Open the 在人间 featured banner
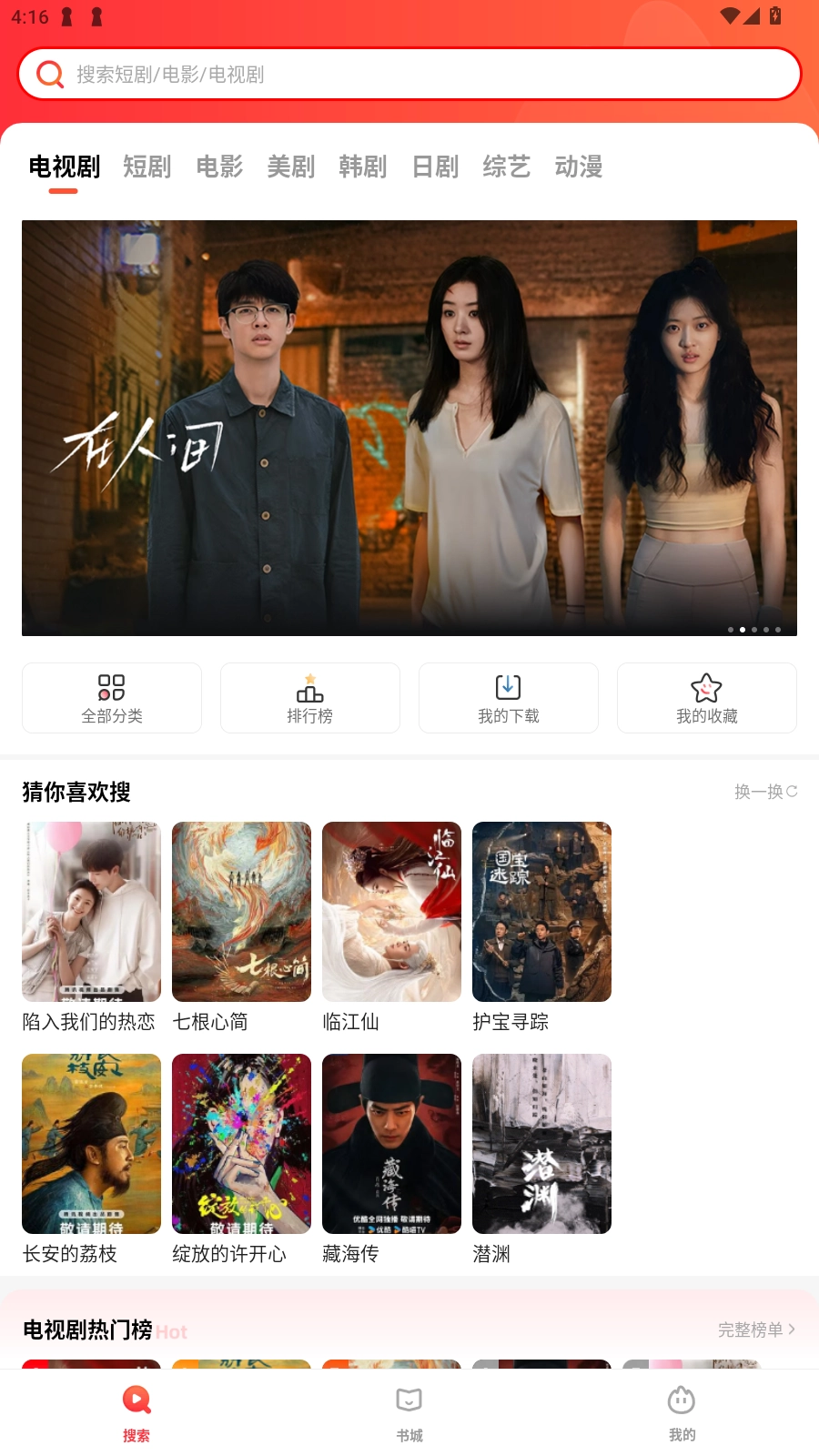Image resolution: width=819 pixels, height=1456 pixels. click(409, 428)
